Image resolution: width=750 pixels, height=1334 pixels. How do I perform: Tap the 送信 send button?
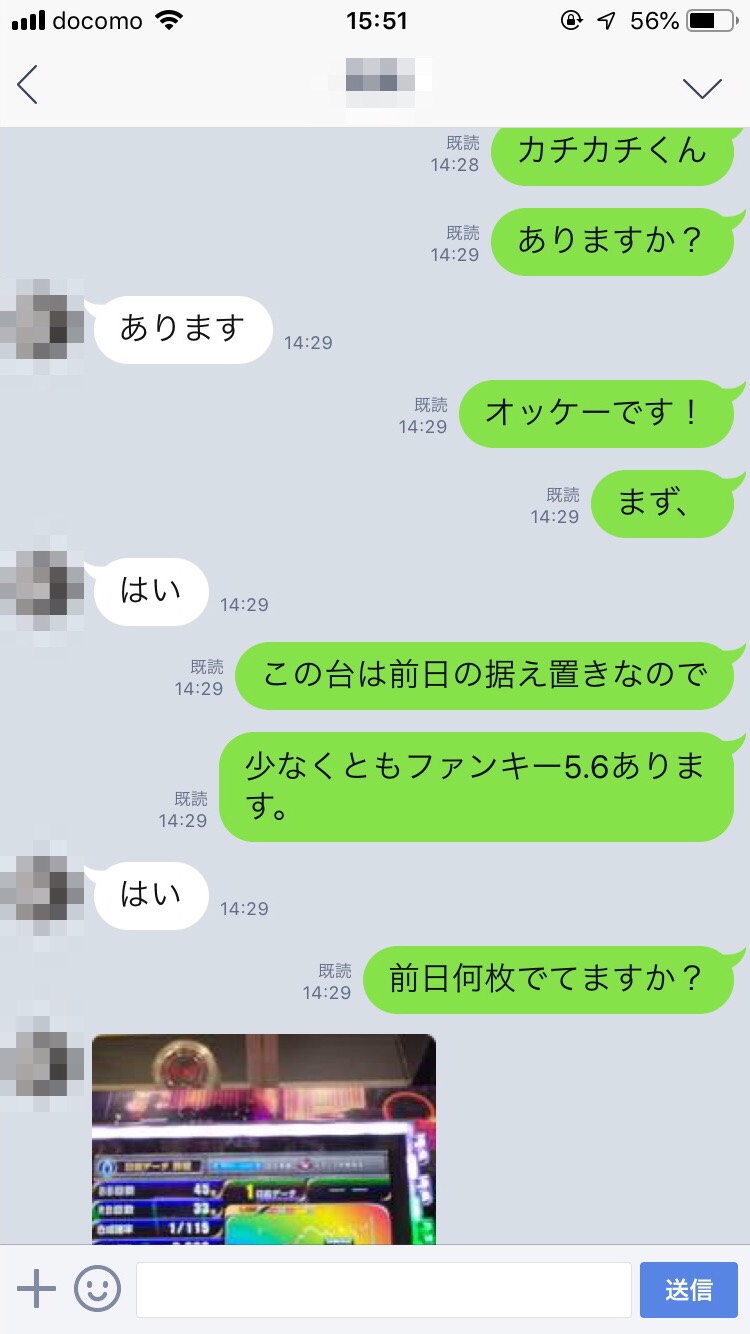[688, 1290]
